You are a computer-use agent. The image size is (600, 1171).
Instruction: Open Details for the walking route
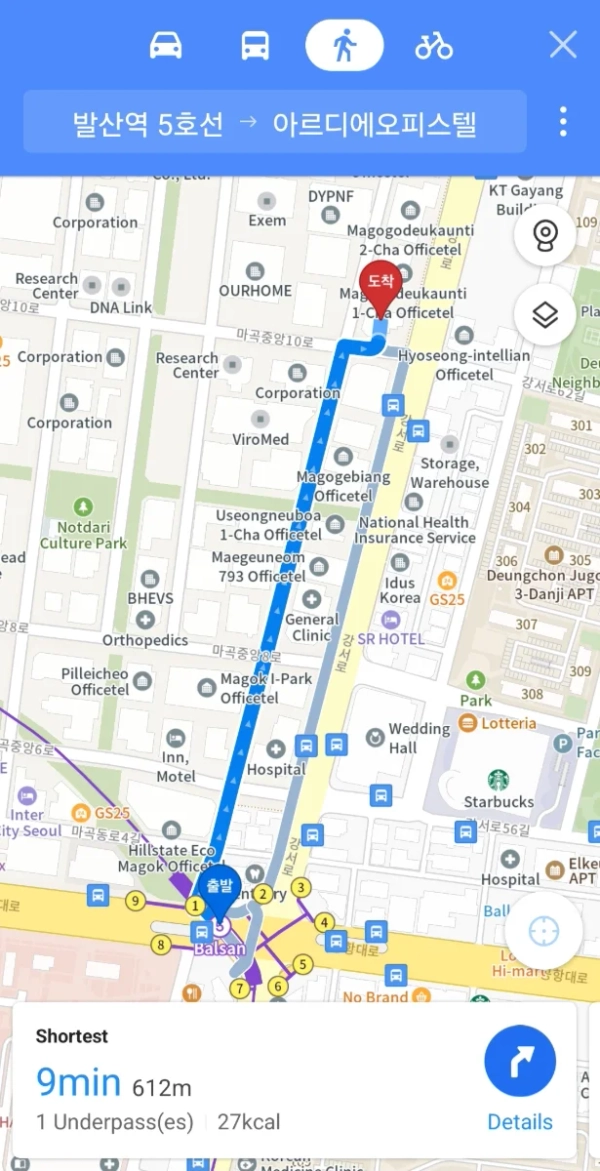pos(520,1080)
